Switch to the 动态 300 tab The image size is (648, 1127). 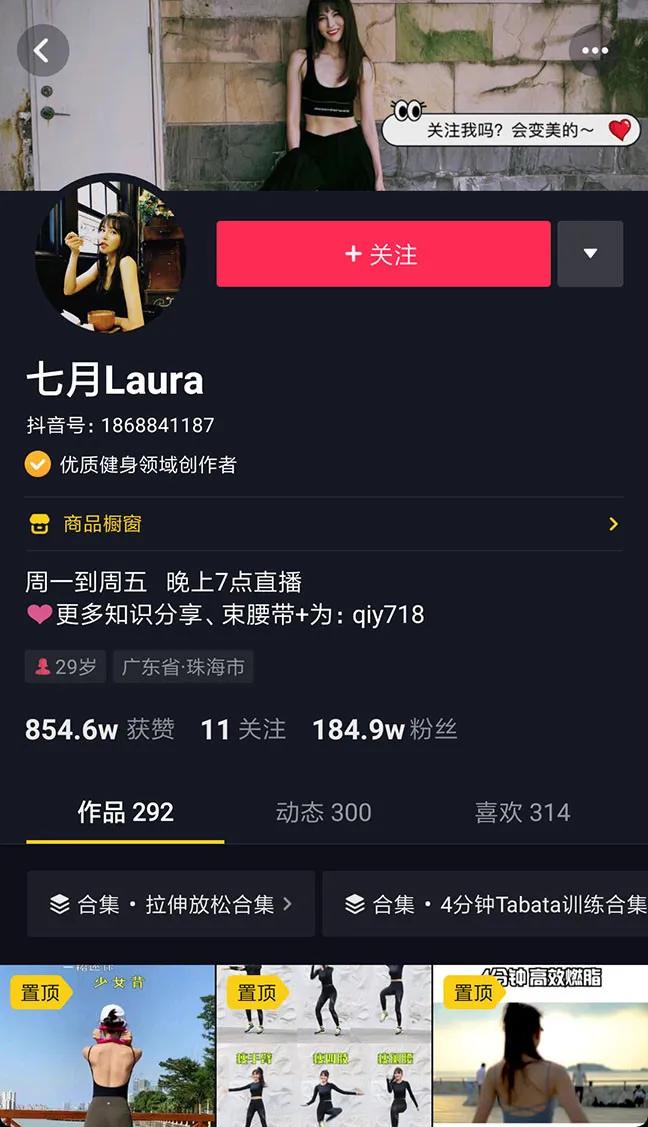[x=323, y=812]
